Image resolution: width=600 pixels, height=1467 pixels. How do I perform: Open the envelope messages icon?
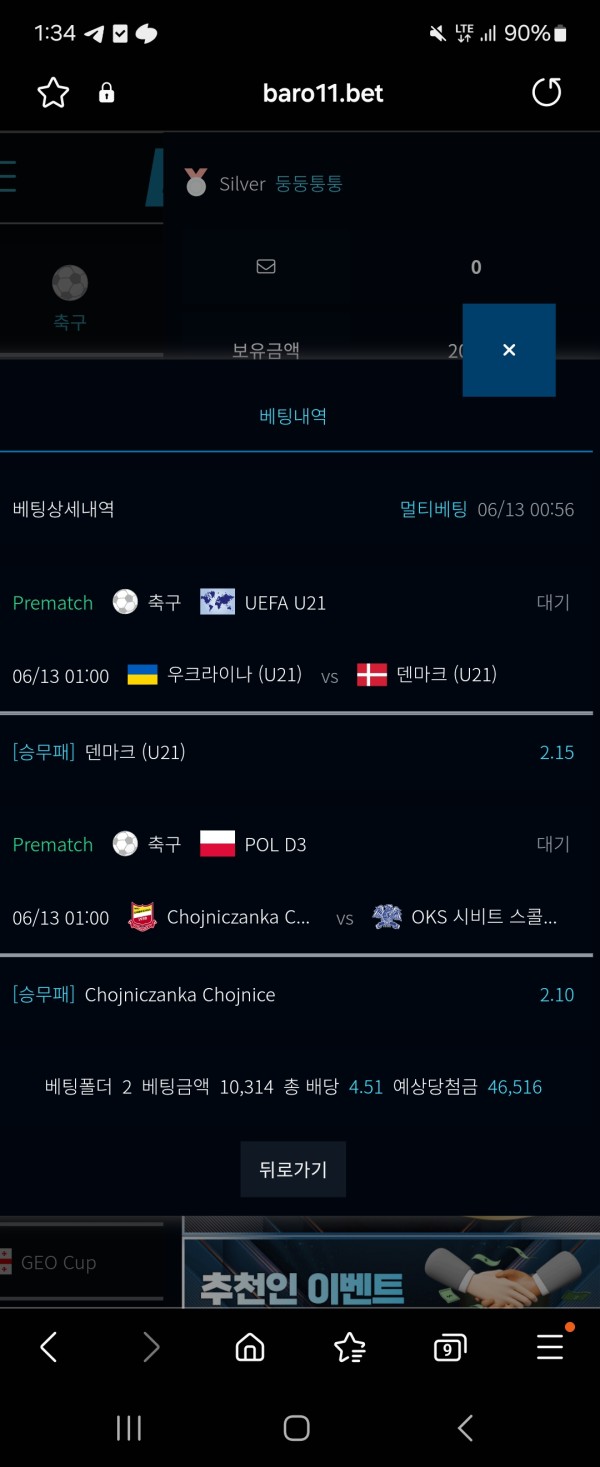(266, 267)
